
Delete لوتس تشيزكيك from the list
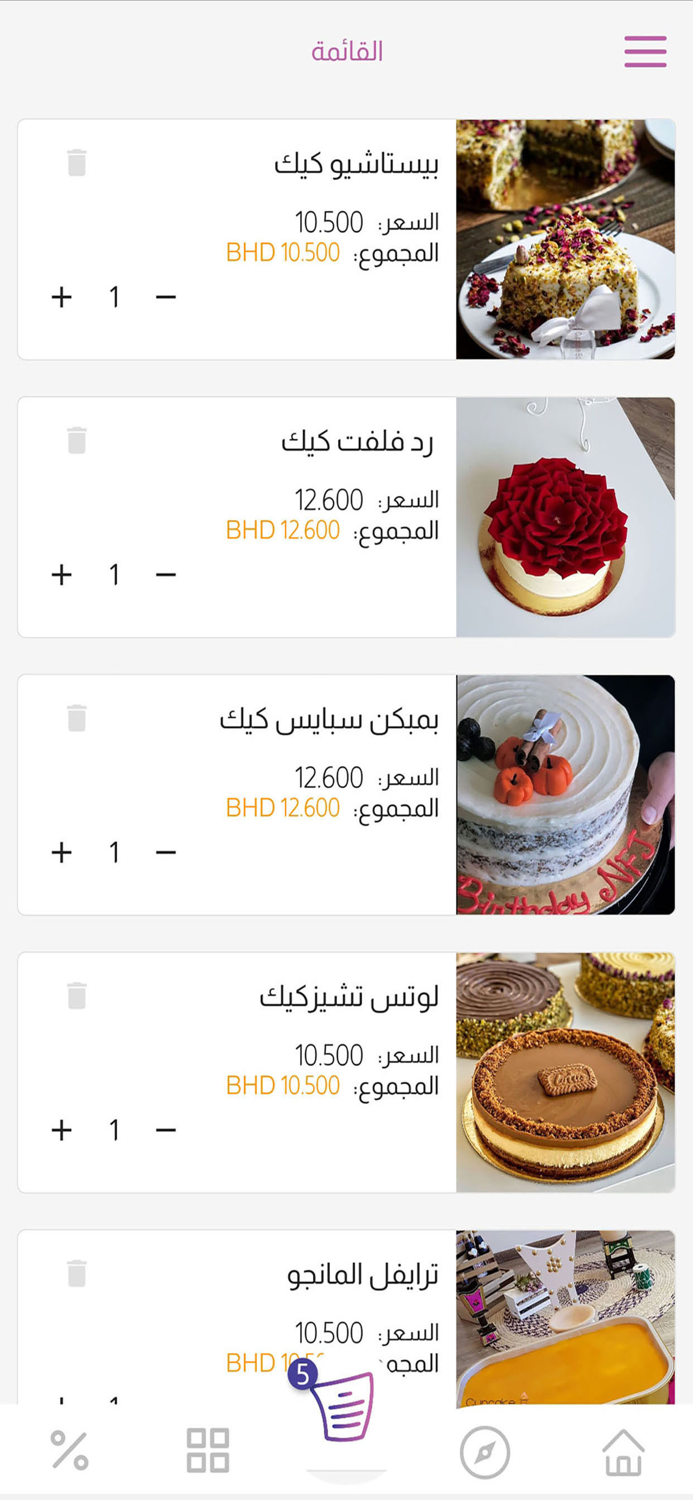click(77, 996)
